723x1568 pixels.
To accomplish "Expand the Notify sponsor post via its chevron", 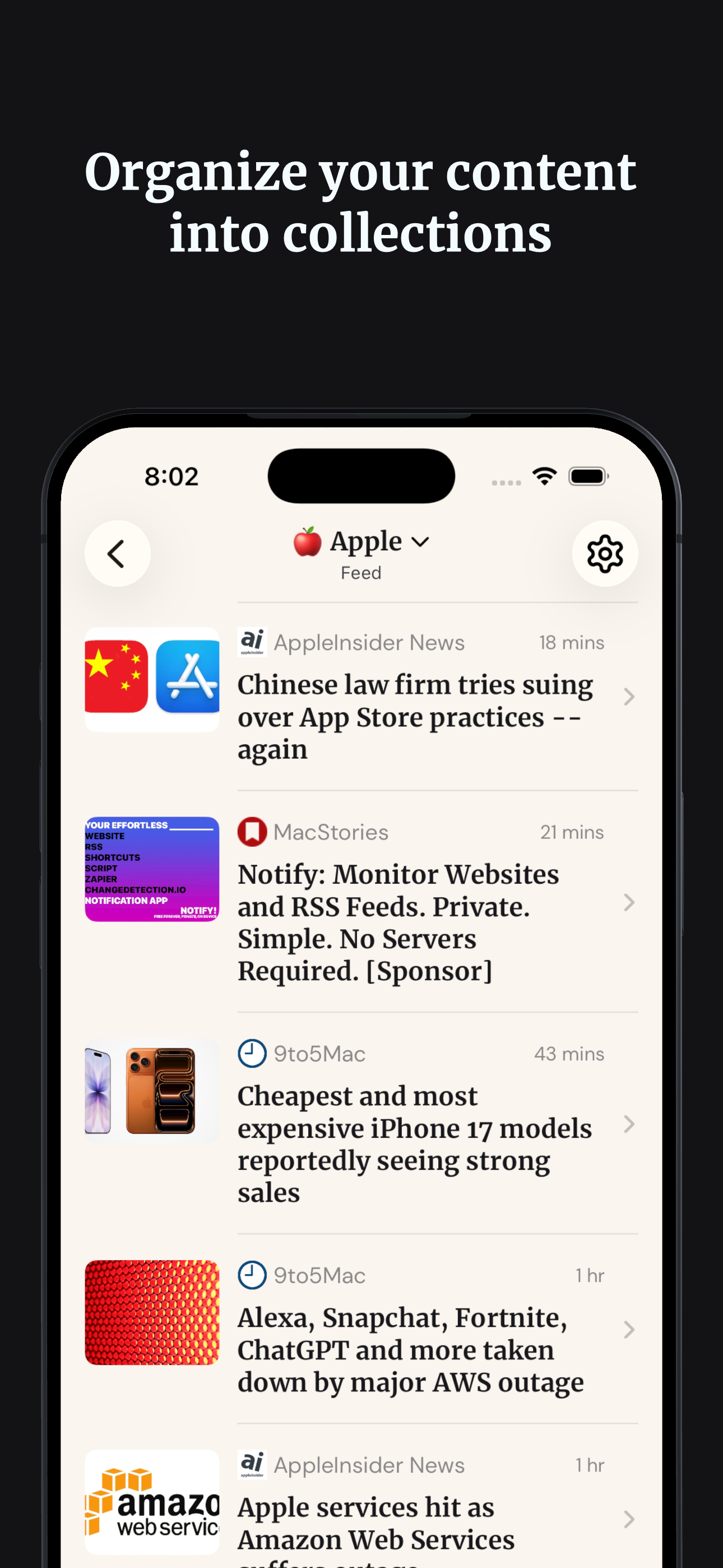I will point(628,903).
